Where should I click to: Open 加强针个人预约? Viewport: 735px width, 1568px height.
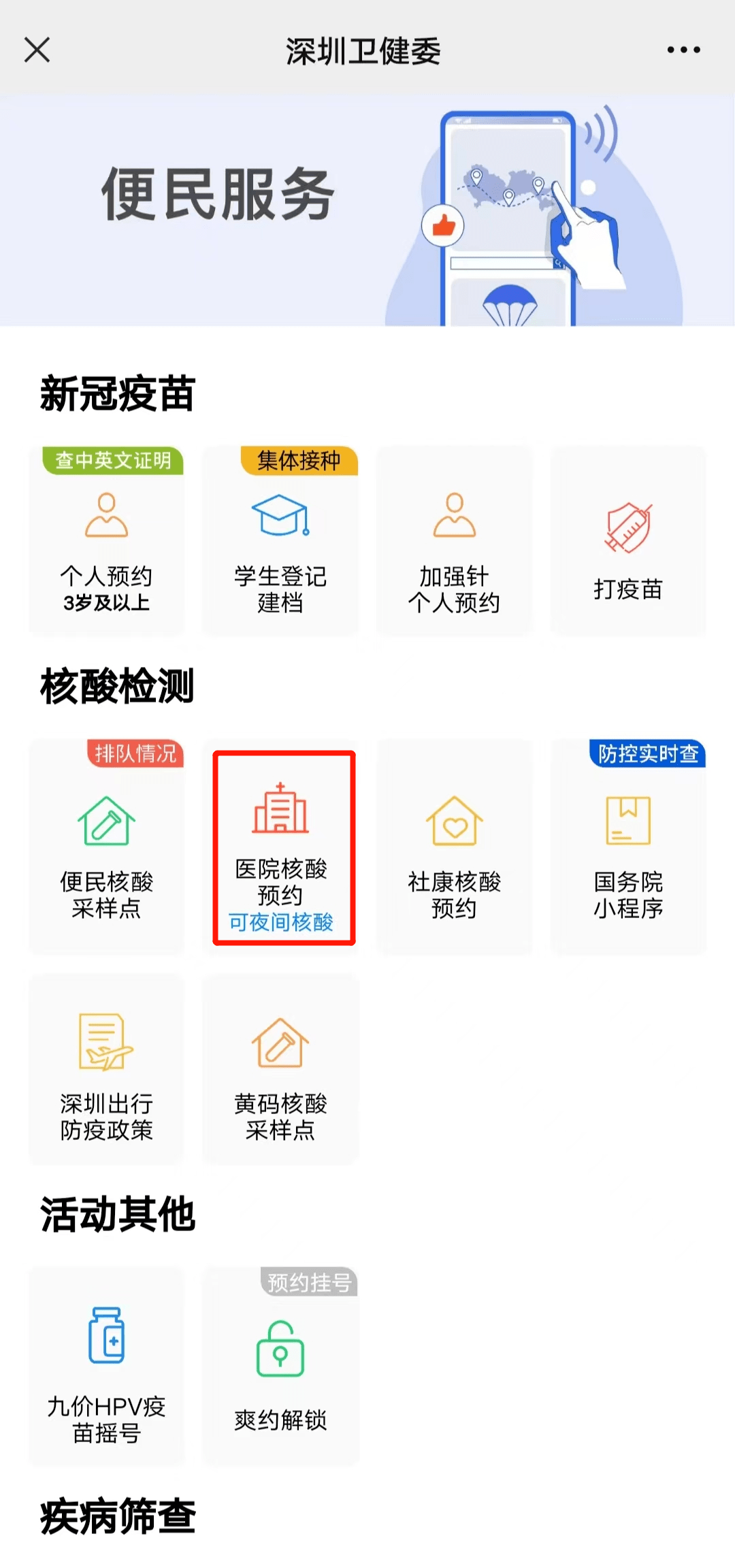click(454, 544)
